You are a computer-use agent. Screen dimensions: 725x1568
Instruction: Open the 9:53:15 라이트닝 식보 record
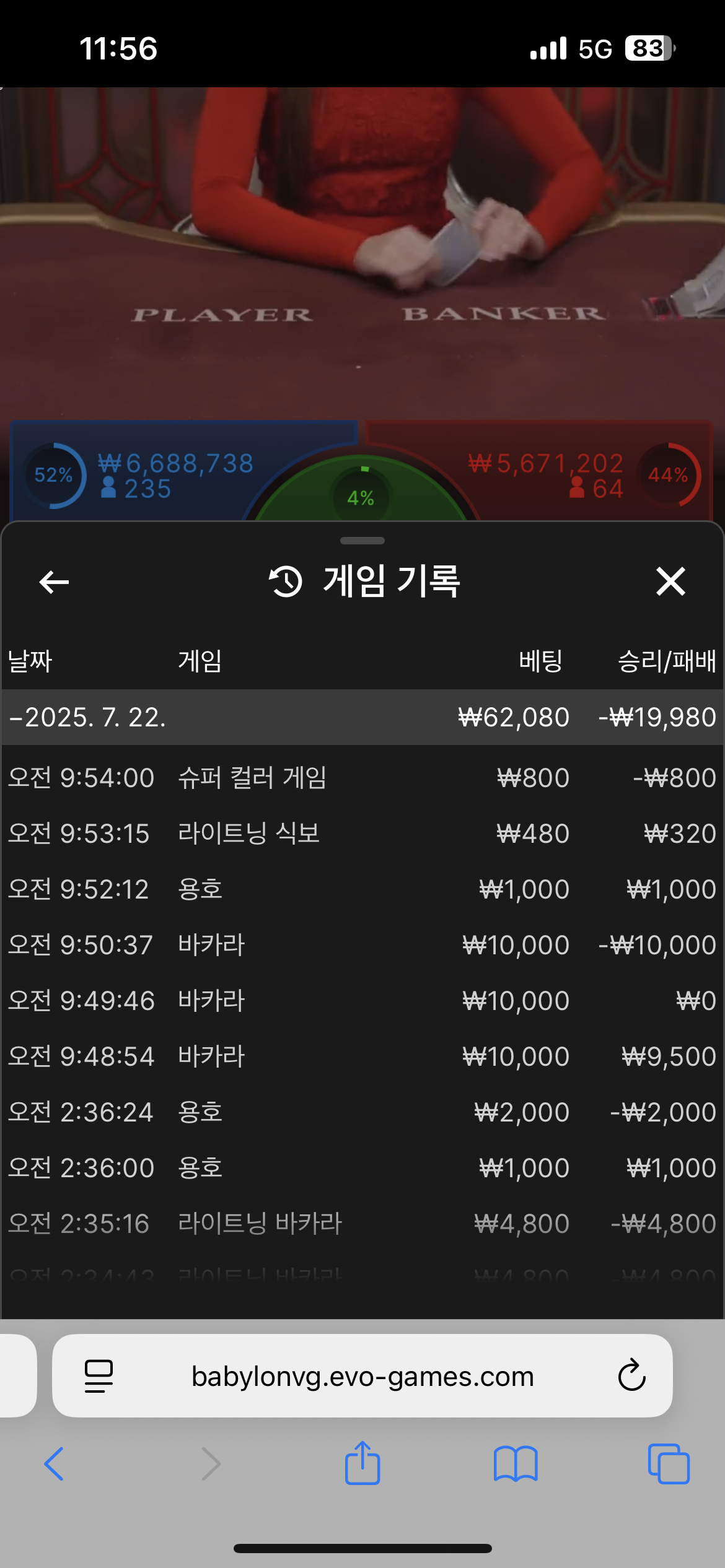[x=362, y=834]
